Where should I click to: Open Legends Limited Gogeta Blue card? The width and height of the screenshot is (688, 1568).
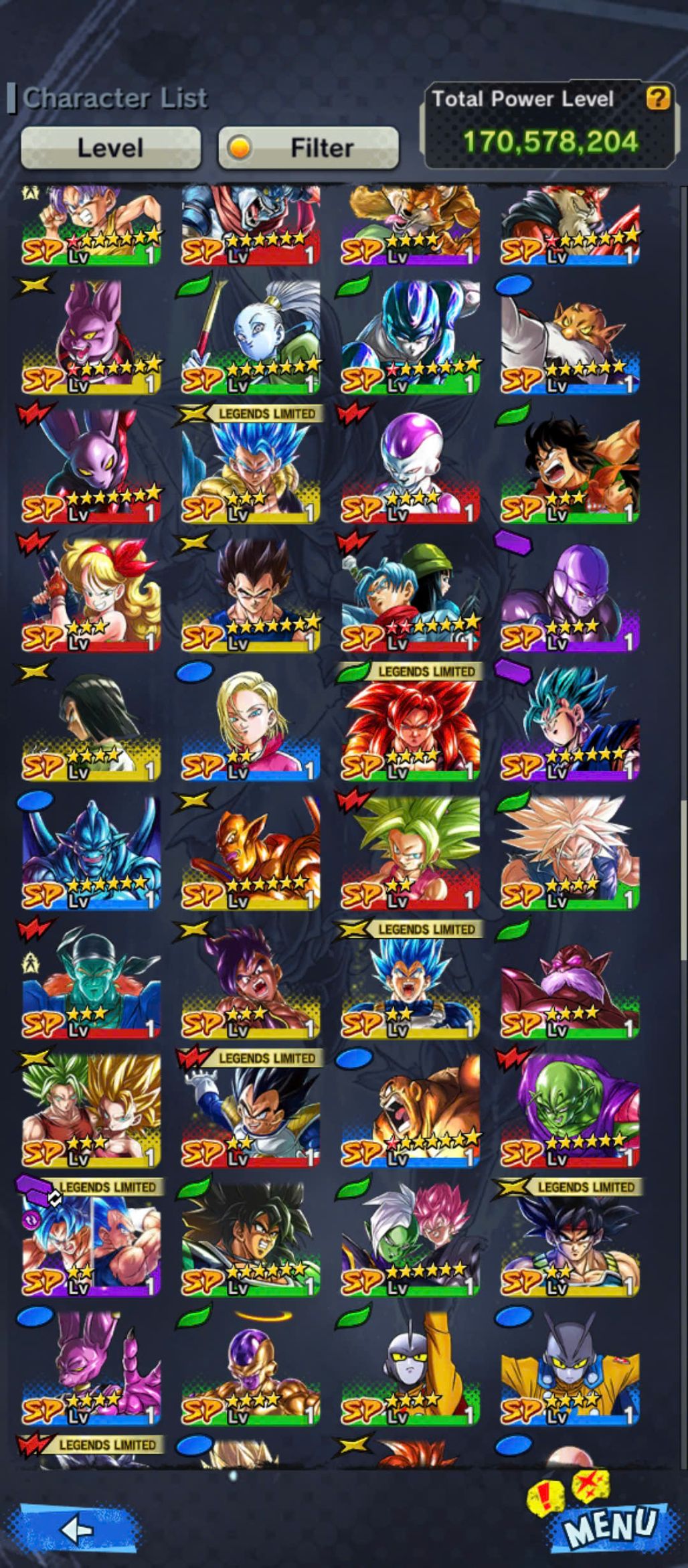click(x=250, y=469)
